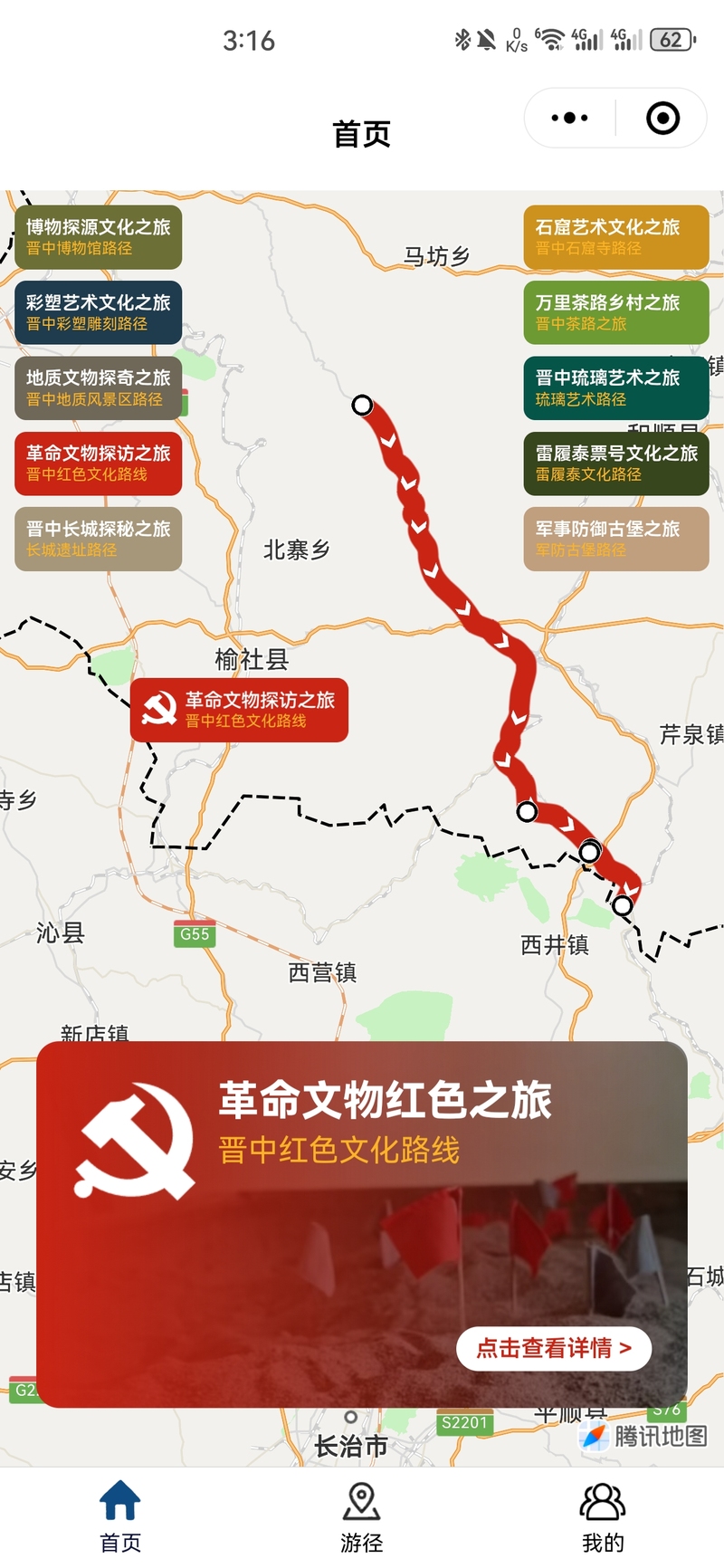This screenshot has width=724, height=1568.
Task: Select the 彩塑艺术文化之旅 route chip
Action: [x=99, y=312]
